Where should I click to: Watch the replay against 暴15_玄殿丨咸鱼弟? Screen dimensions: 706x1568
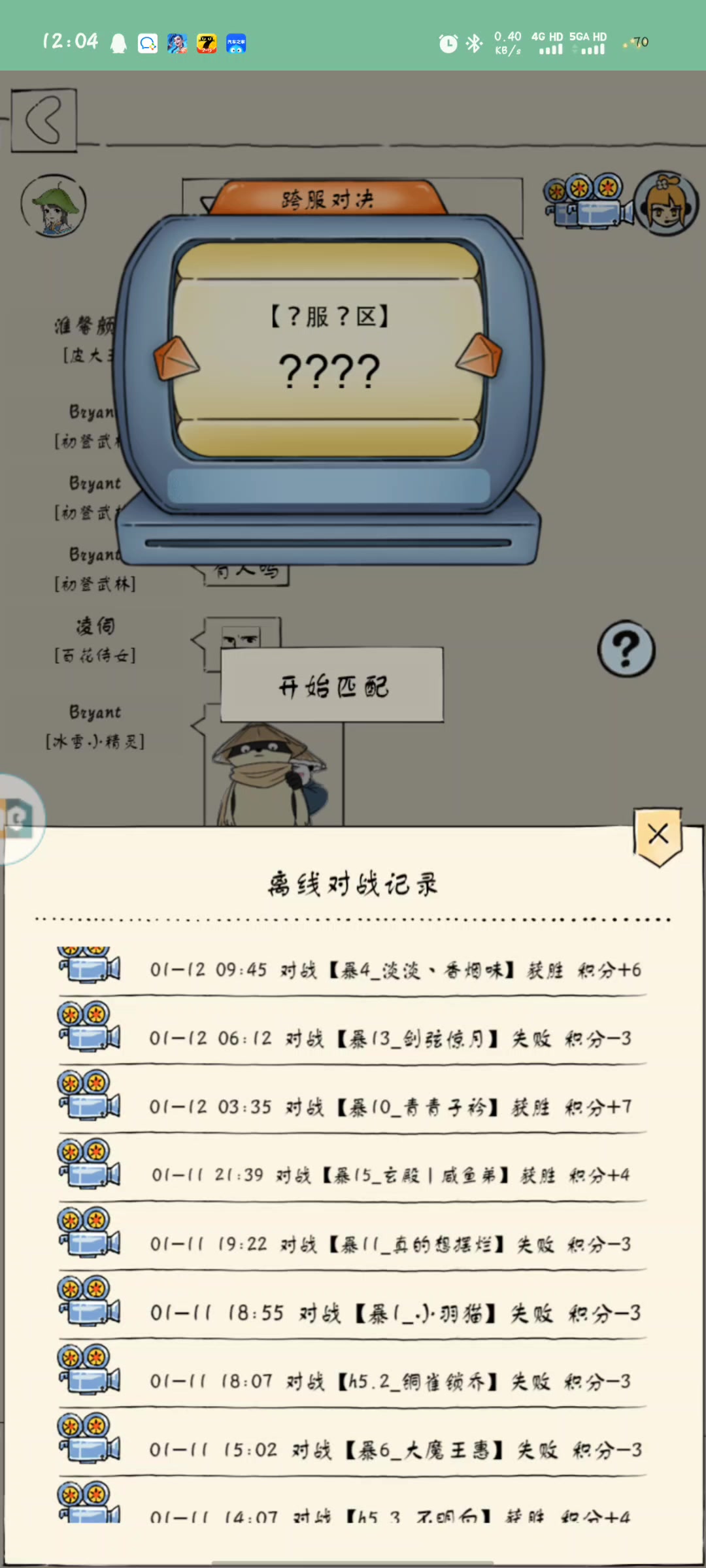(x=89, y=1164)
